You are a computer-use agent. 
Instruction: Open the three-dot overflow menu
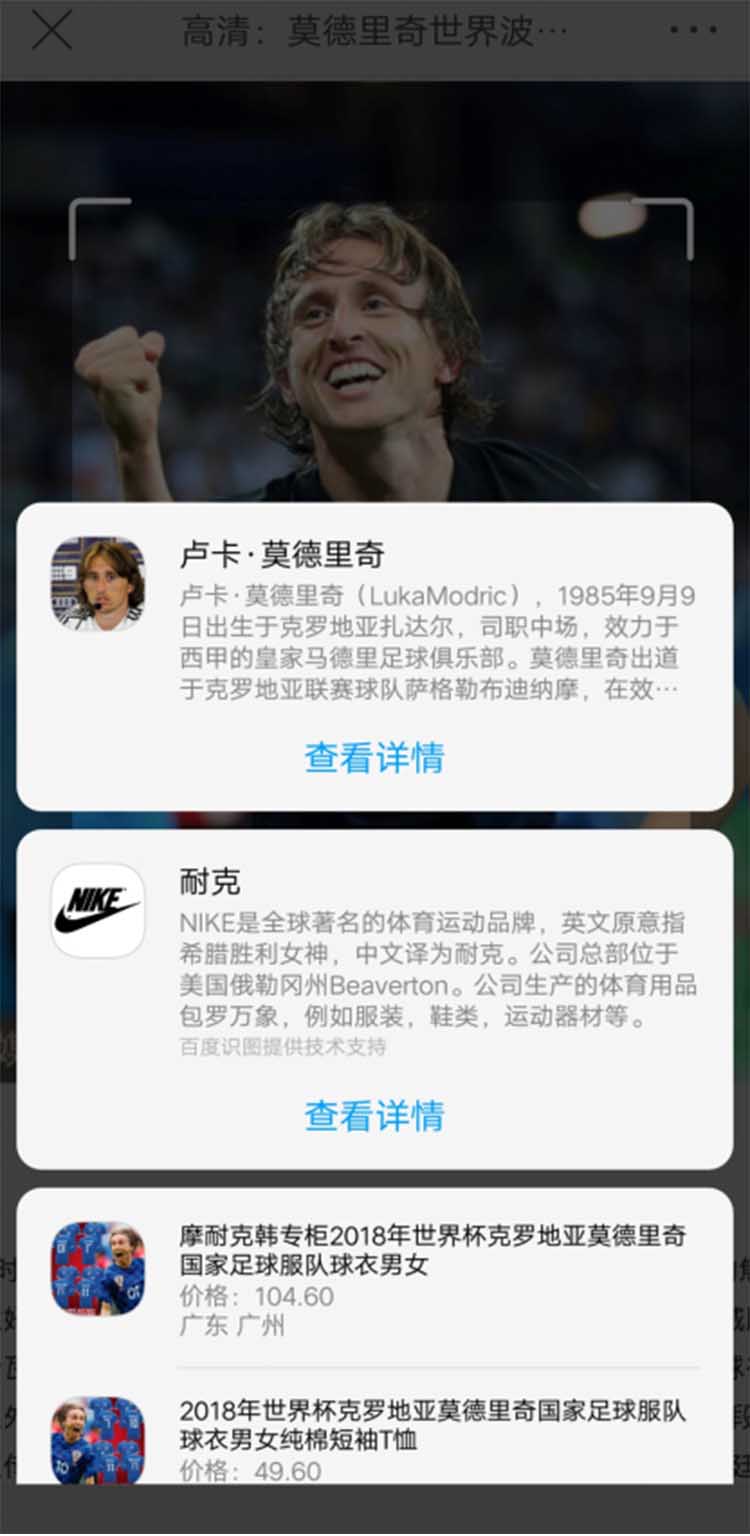click(x=693, y=30)
